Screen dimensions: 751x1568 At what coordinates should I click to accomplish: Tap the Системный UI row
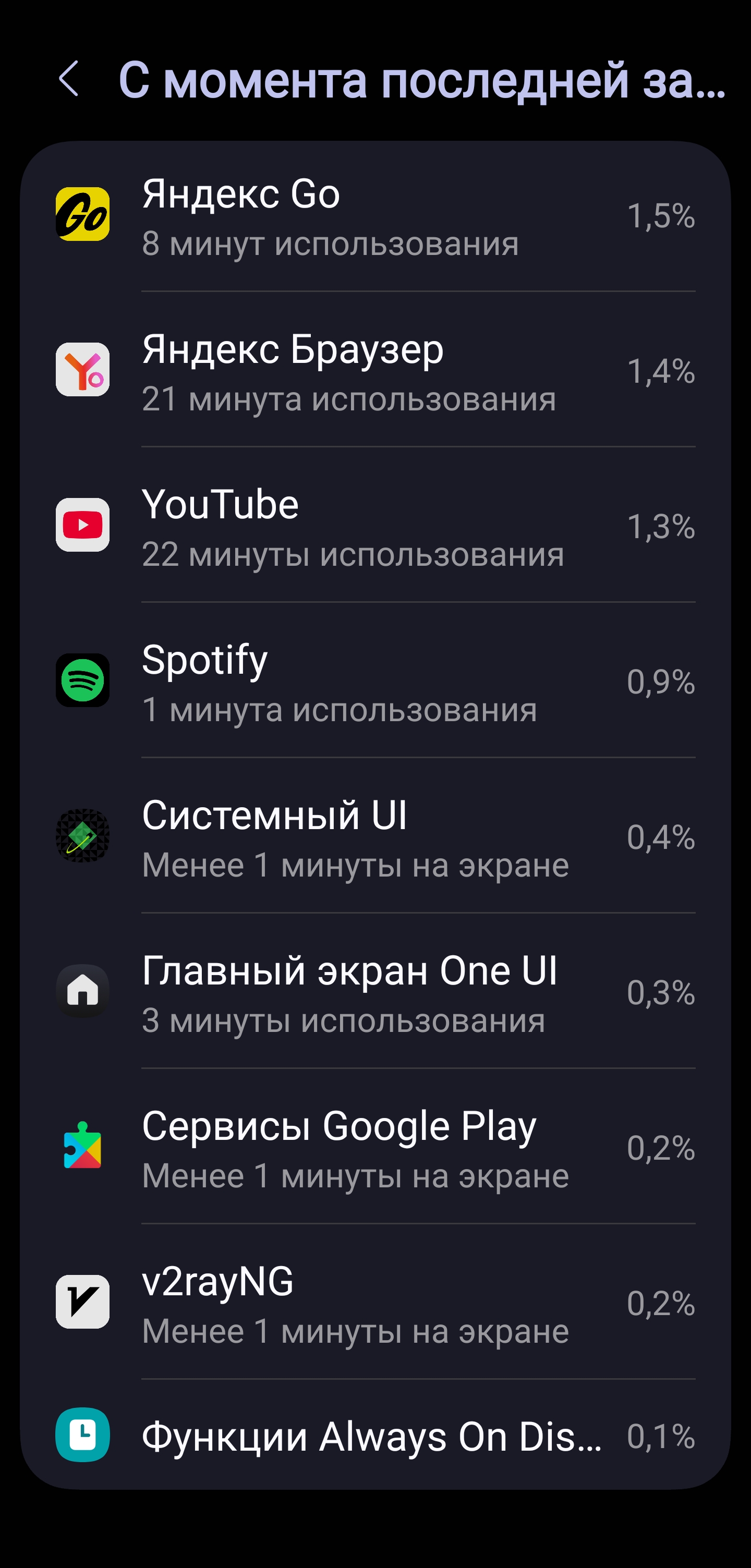click(x=375, y=837)
